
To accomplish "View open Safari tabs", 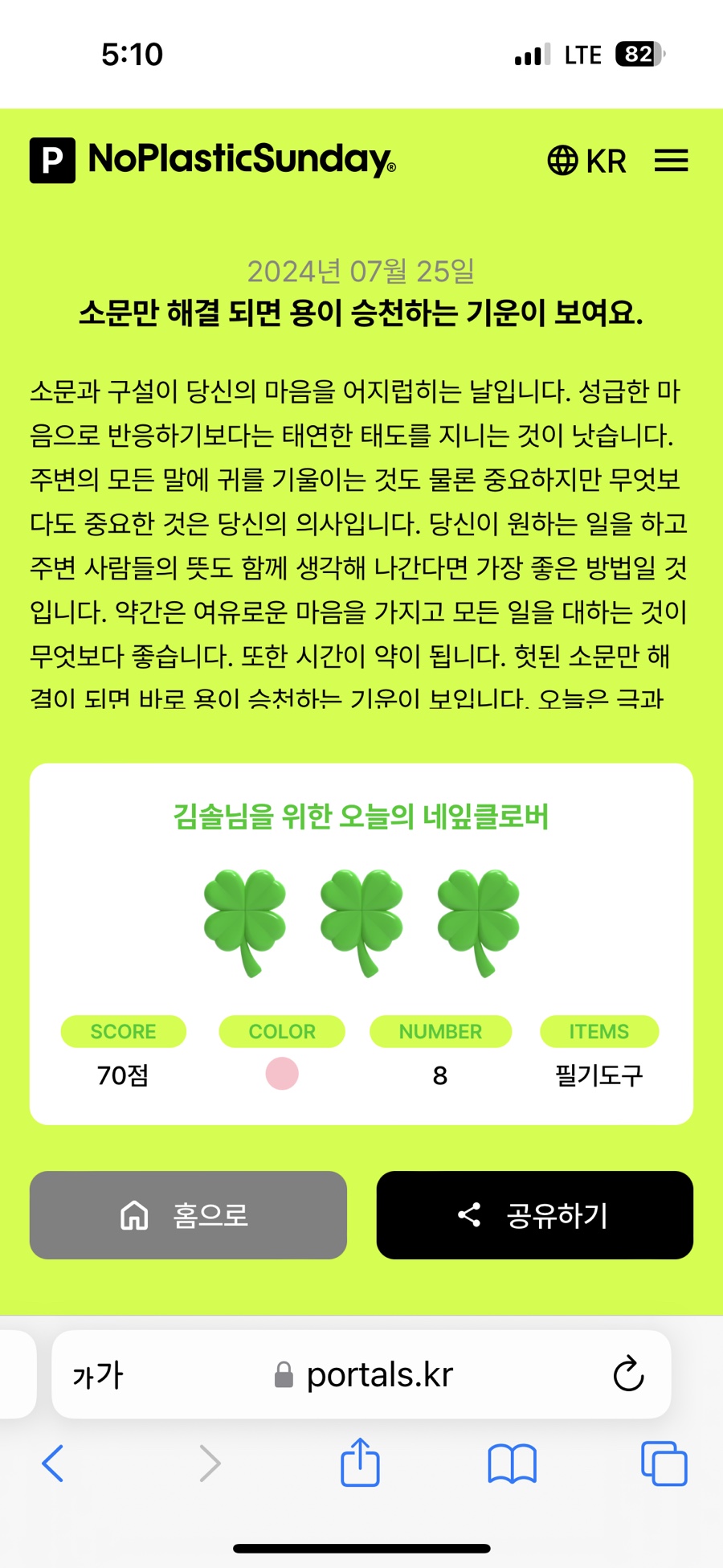I will (664, 1463).
